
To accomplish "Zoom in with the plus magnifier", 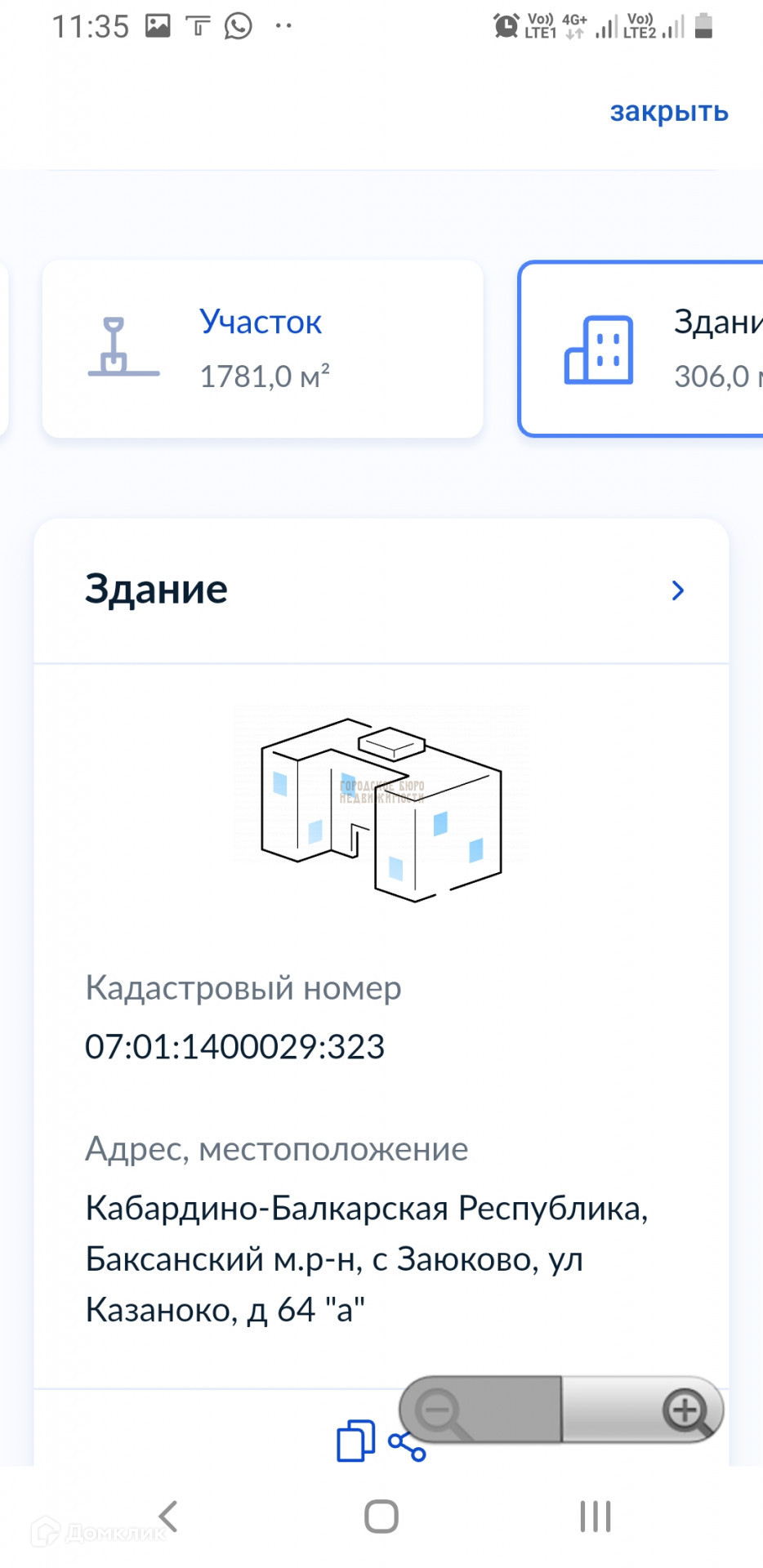I will pos(686,1411).
